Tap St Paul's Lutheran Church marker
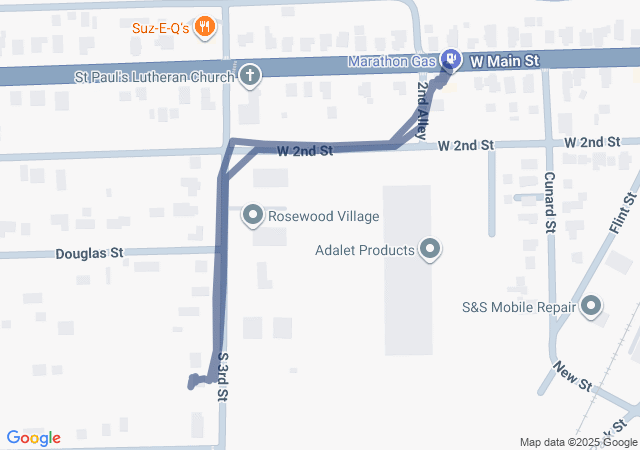The width and height of the screenshot is (640, 450). pos(250,75)
